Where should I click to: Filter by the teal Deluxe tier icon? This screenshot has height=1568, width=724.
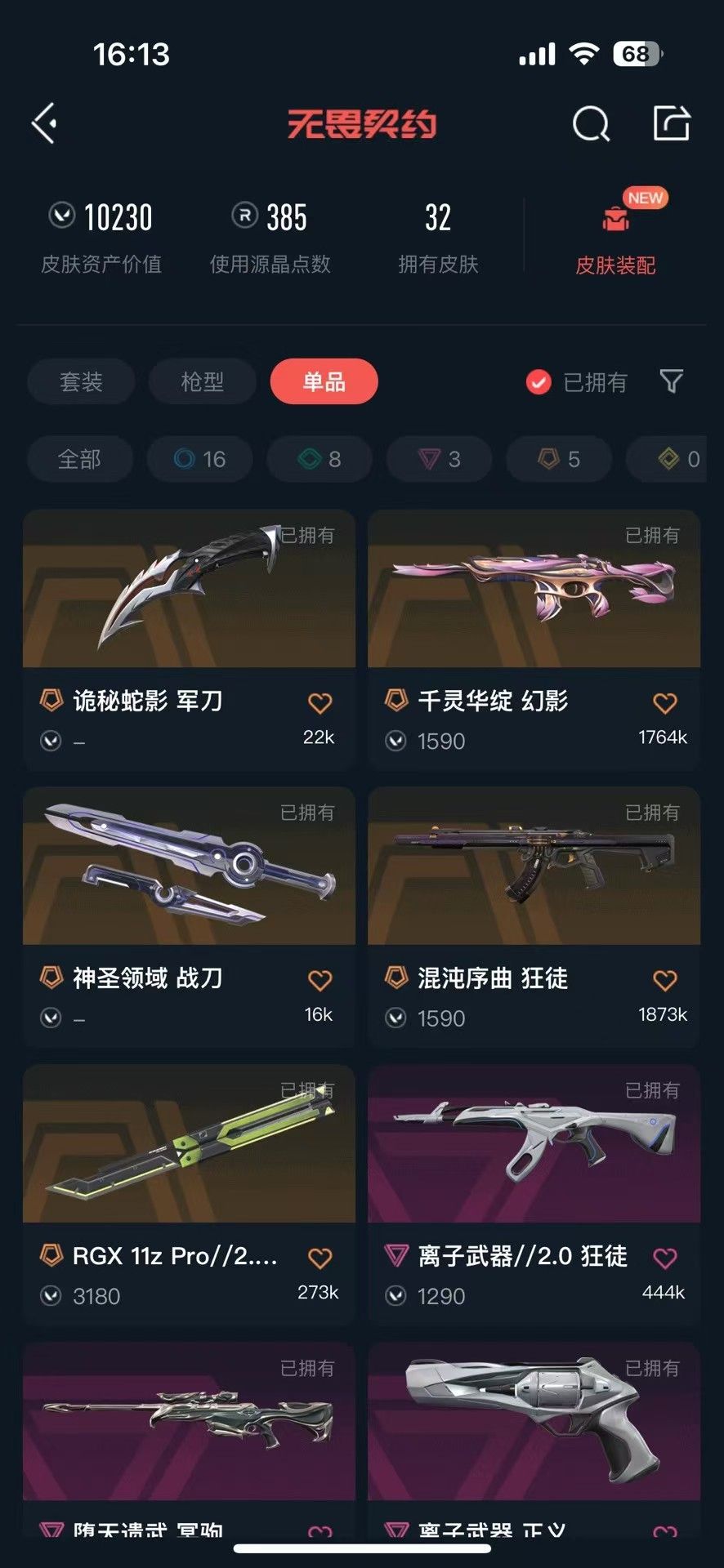click(x=319, y=459)
